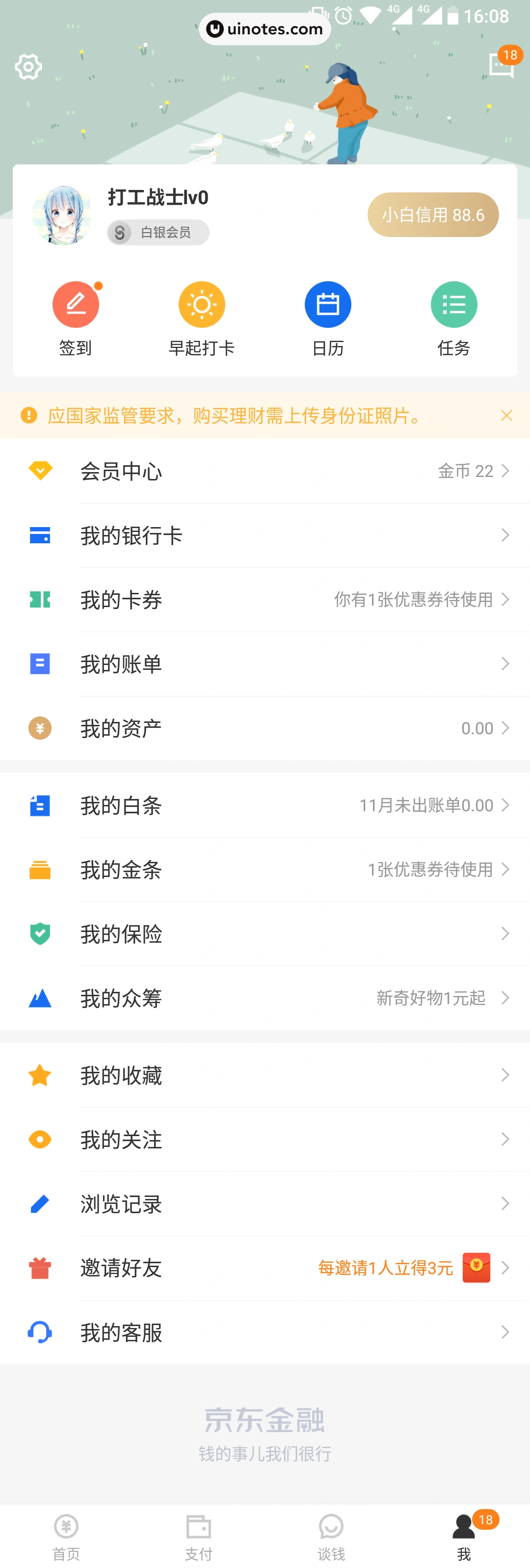Viewport: 530px width, 1568px height.
Task: Open the messages icon with 18 badge
Action: click(x=500, y=67)
